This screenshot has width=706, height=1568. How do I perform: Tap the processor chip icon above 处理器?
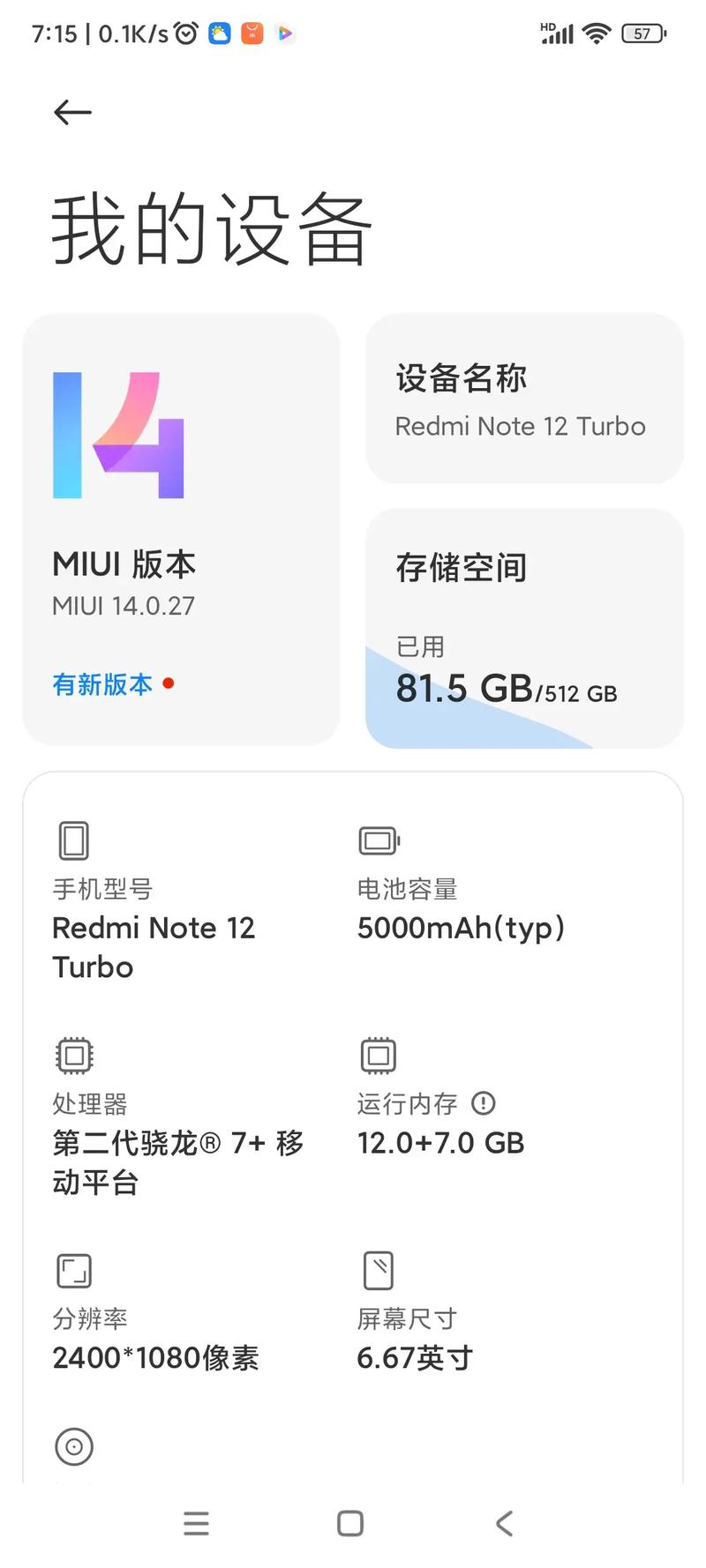[73, 1055]
